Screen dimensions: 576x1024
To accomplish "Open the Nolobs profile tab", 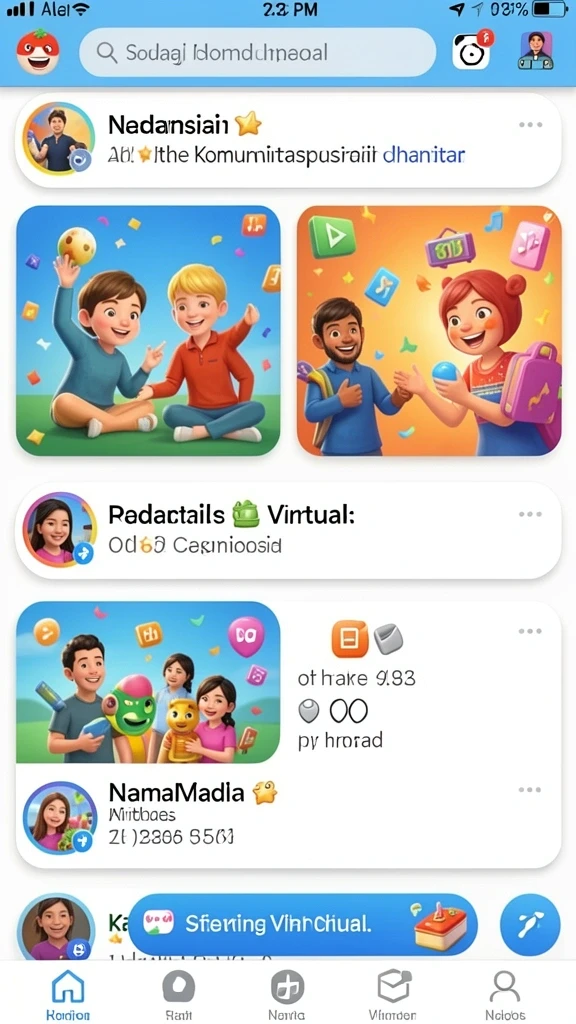I will point(505,994).
